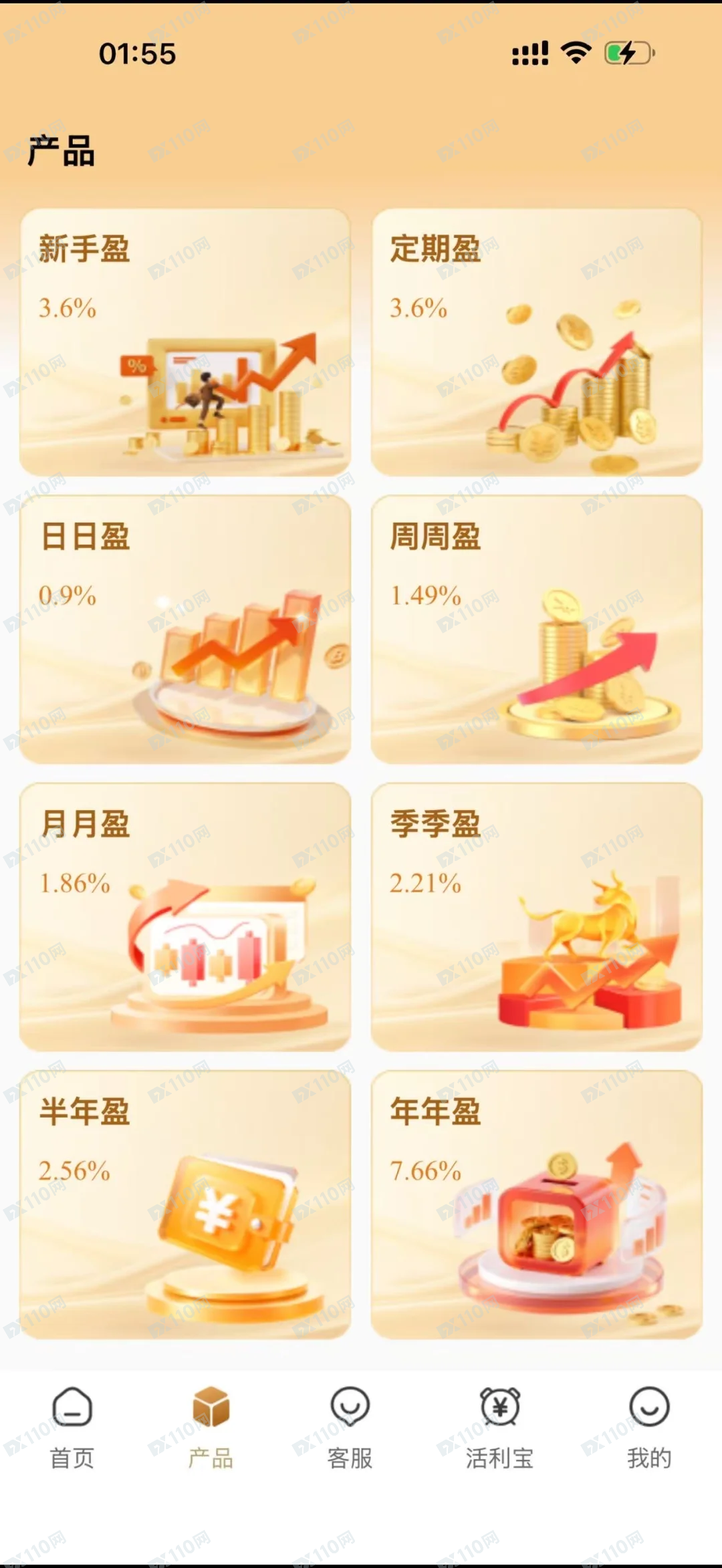This screenshot has width=722, height=1568.
Task: Open the 半年盈 product card
Action: point(185,1204)
